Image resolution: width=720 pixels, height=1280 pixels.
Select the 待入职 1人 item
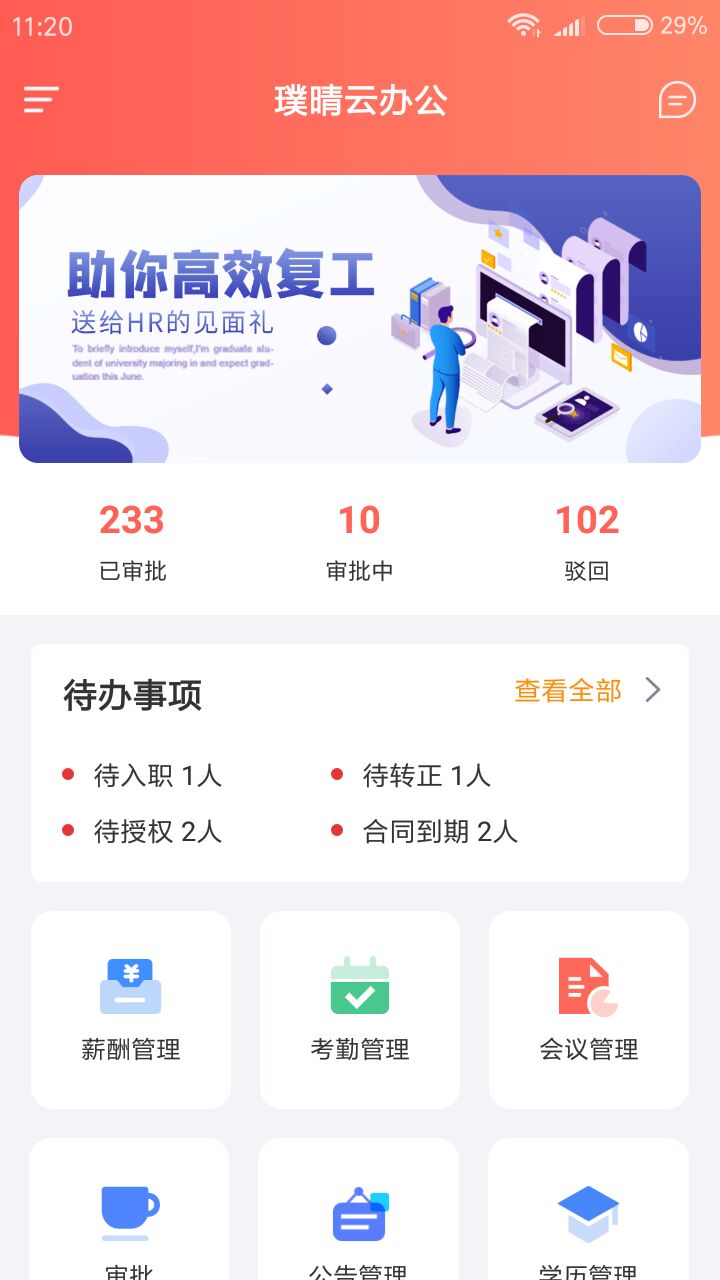coord(157,776)
